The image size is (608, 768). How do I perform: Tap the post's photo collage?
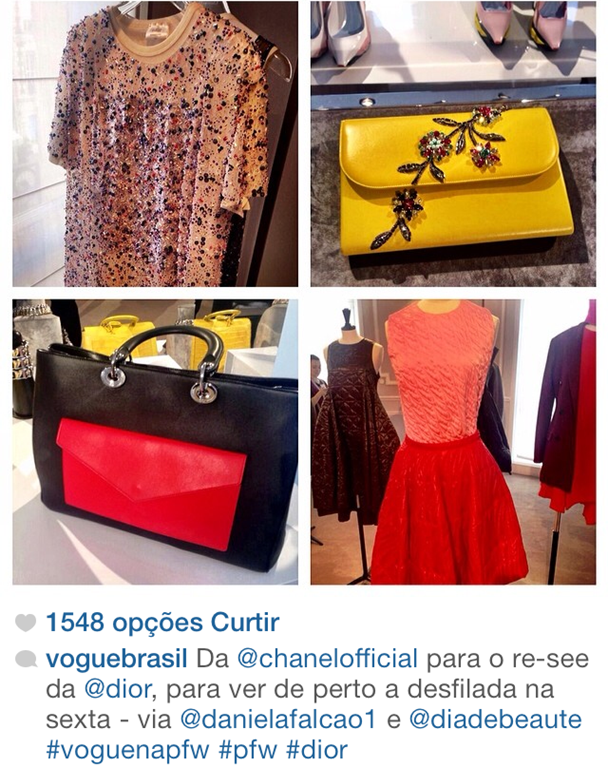tap(304, 293)
